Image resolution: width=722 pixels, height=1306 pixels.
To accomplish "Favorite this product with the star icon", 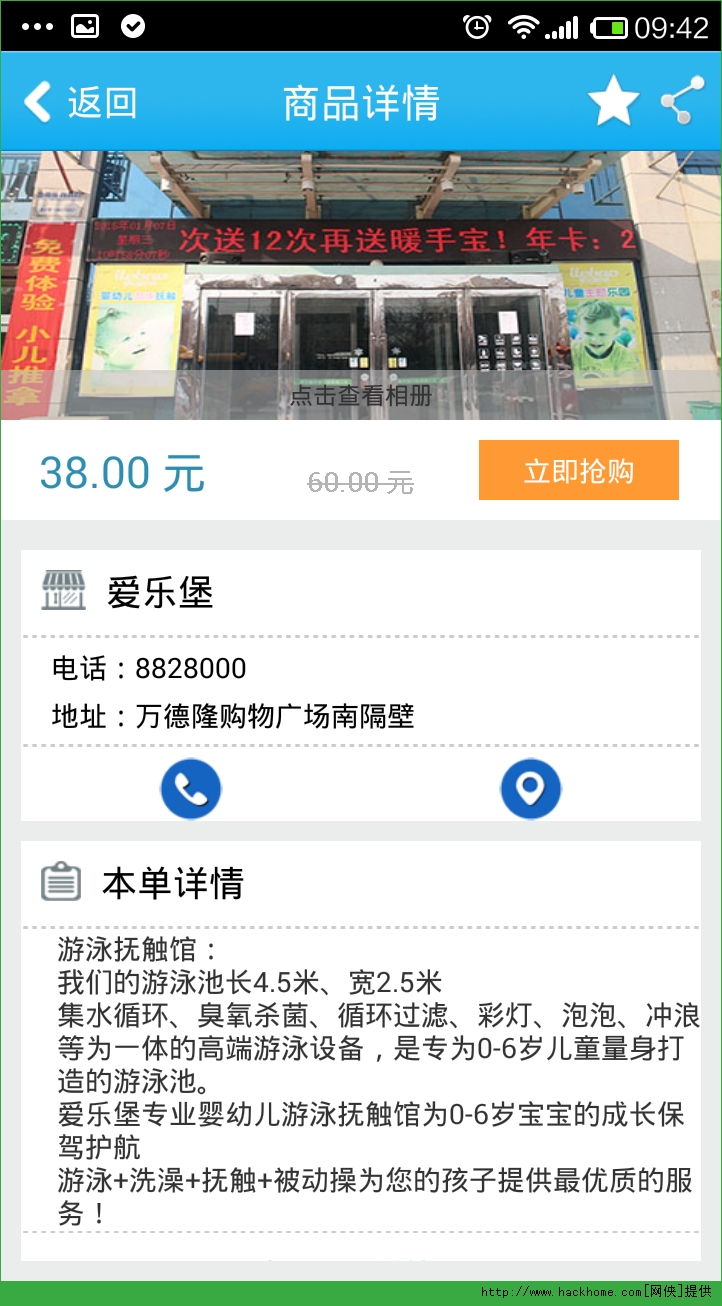I will [x=613, y=102].
